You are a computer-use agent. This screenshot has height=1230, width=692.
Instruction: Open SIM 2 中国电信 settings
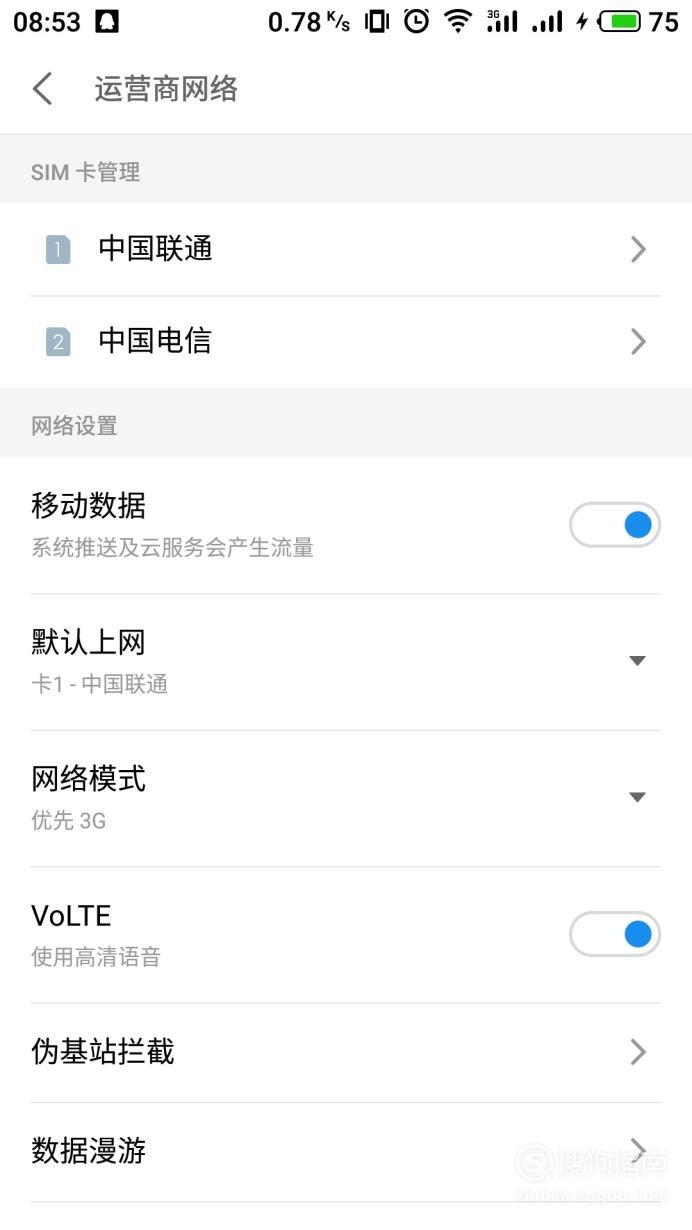point(346,342)
